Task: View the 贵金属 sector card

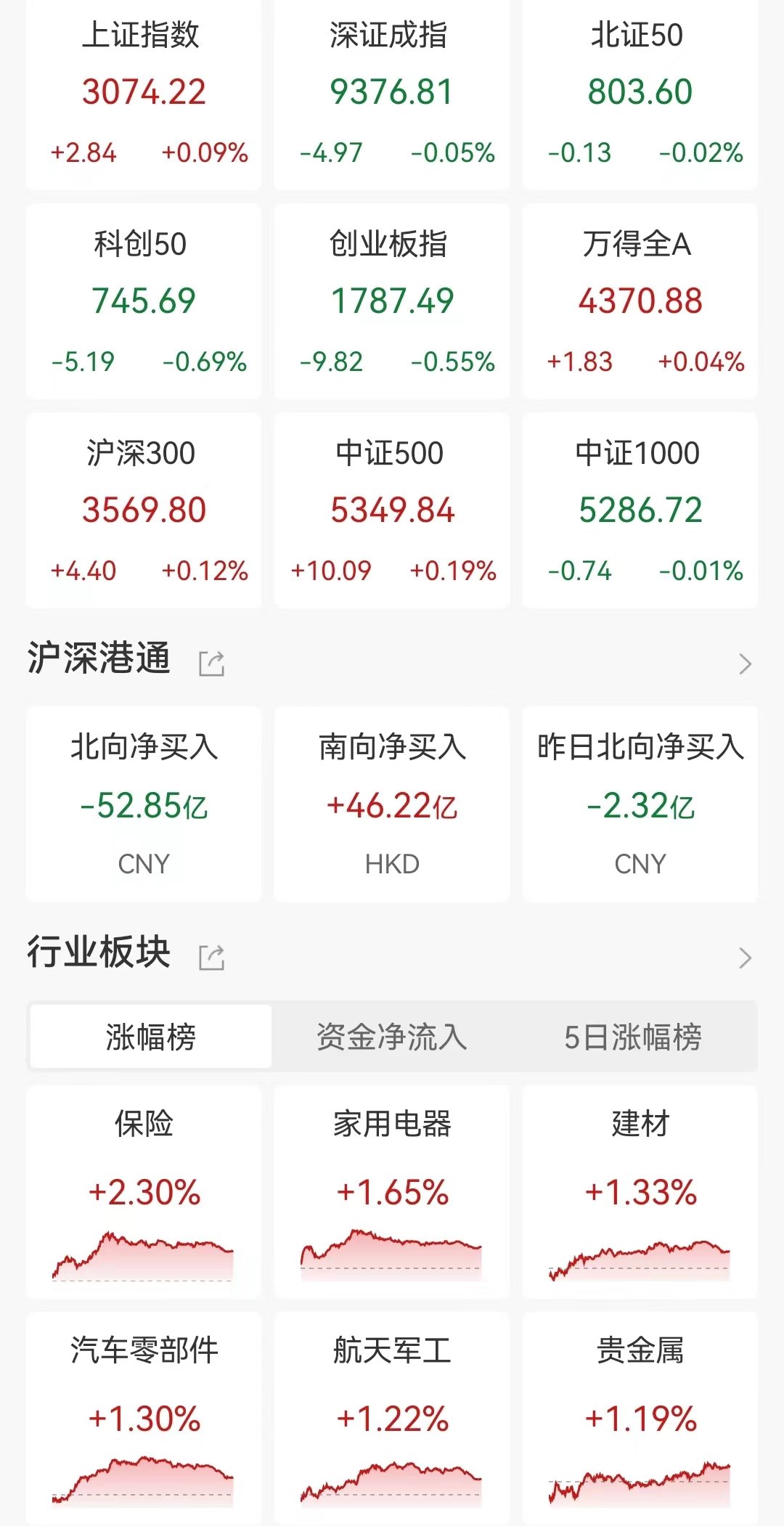Action: coord(640,1419)
